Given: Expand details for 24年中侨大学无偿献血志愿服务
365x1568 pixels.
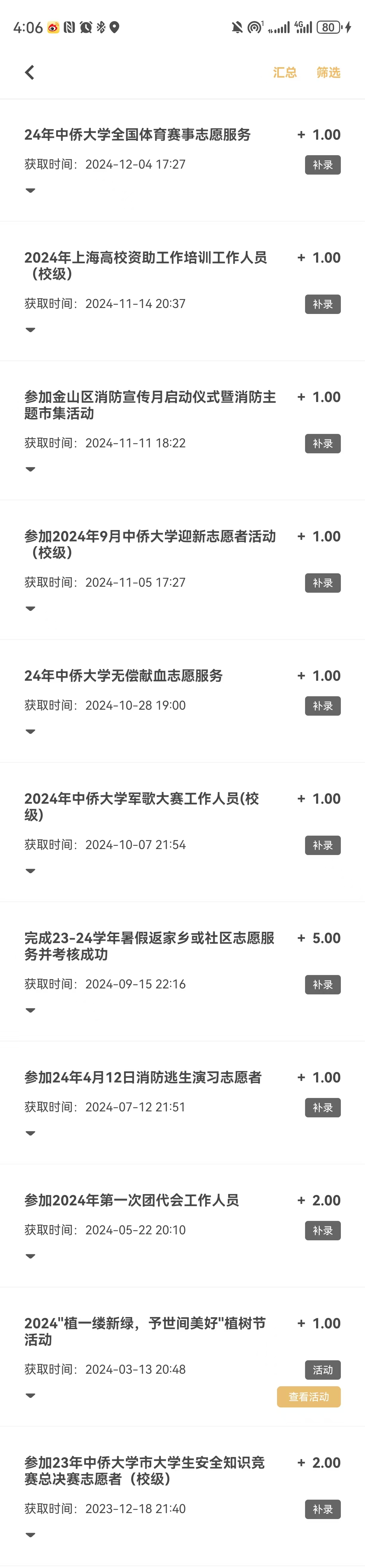Looking at the screenshot, I should click(x=30, y=732).
